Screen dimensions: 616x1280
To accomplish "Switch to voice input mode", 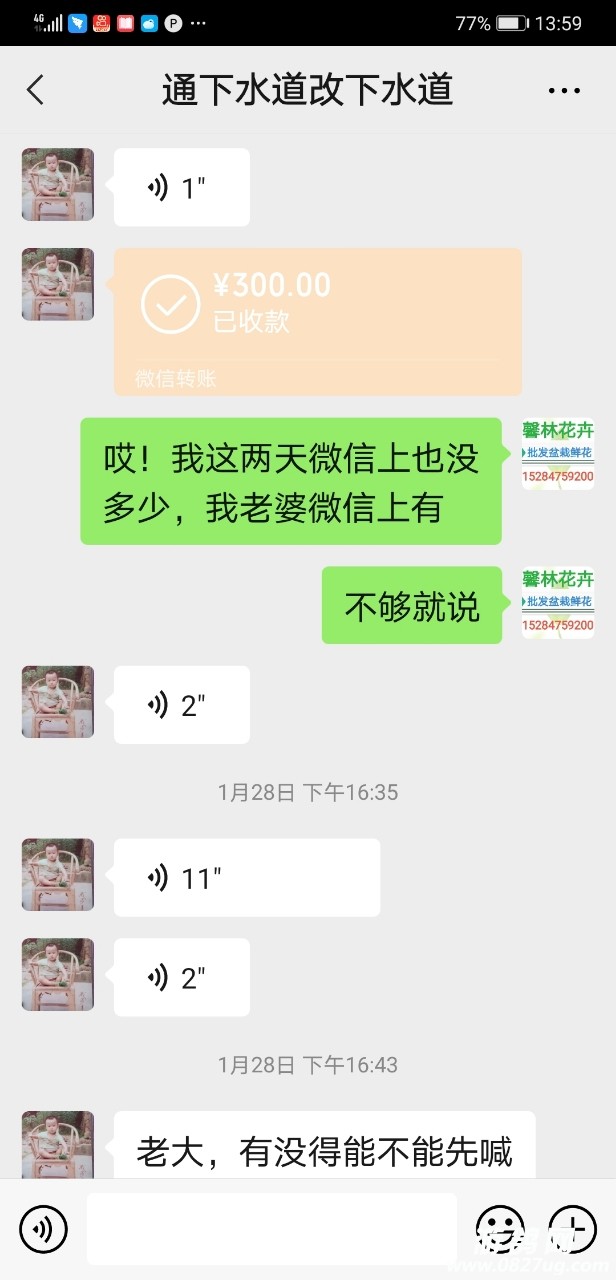I will pos(43,1229).
